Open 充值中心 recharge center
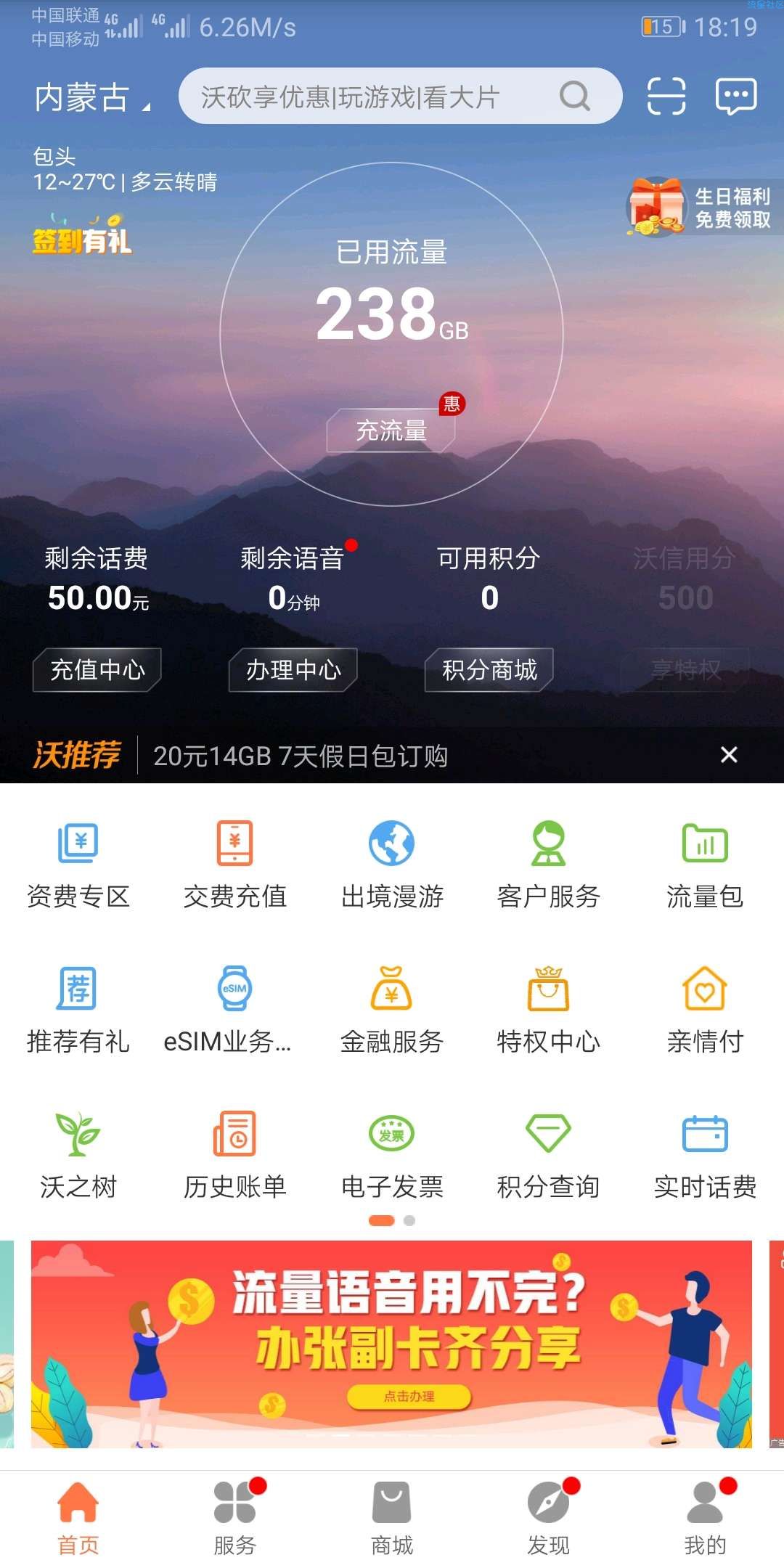The height and width of the screenshot is (1568, 784). tap(97, 669)
